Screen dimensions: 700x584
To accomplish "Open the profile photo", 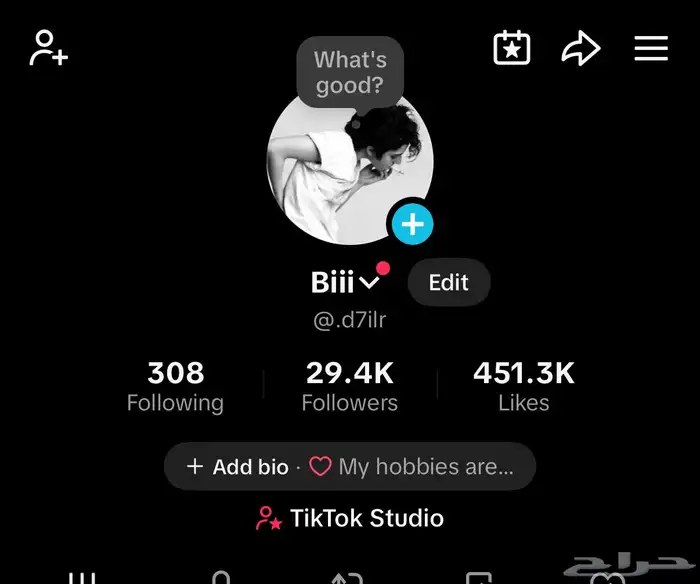I will point(340,170).
